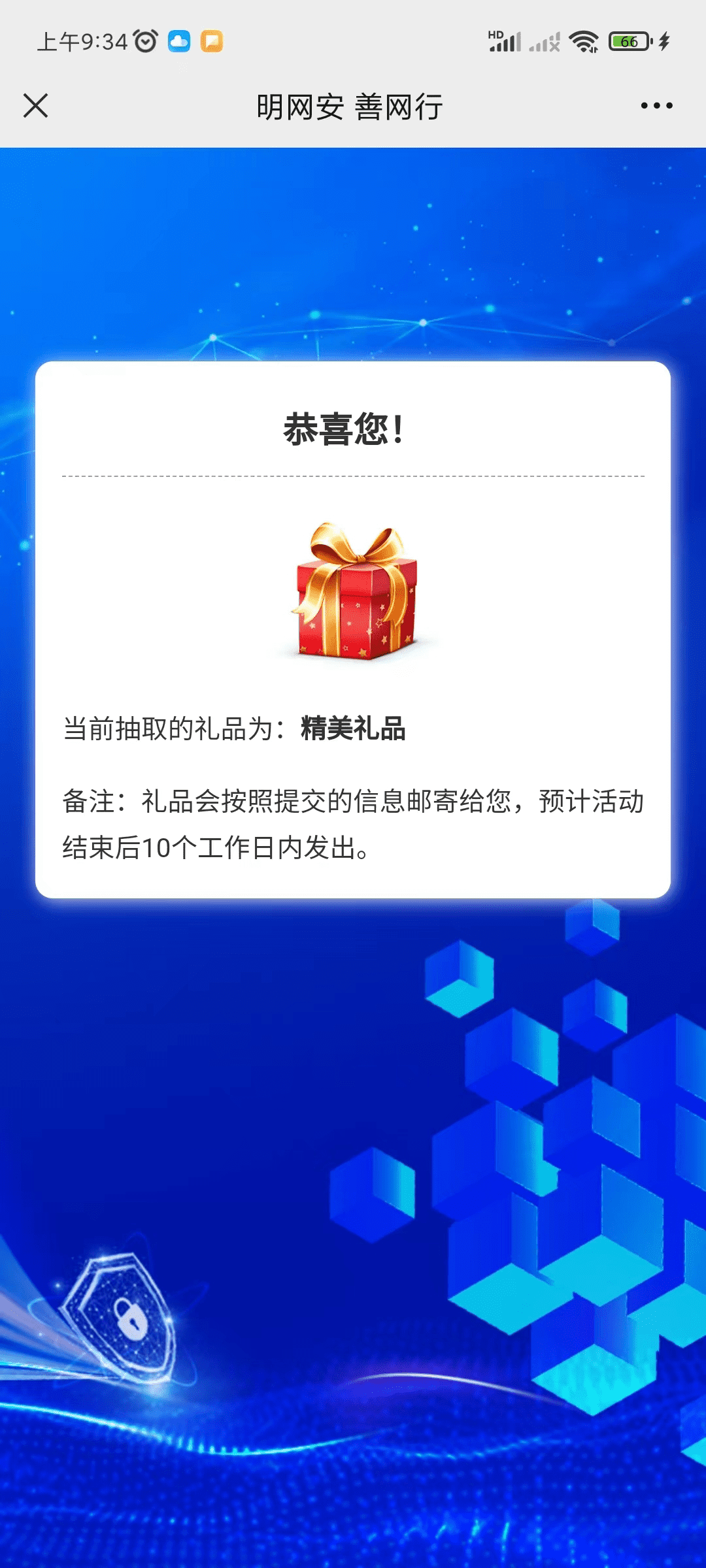Close the 明网安 善网行 webpage

click(x=35, y=105)
